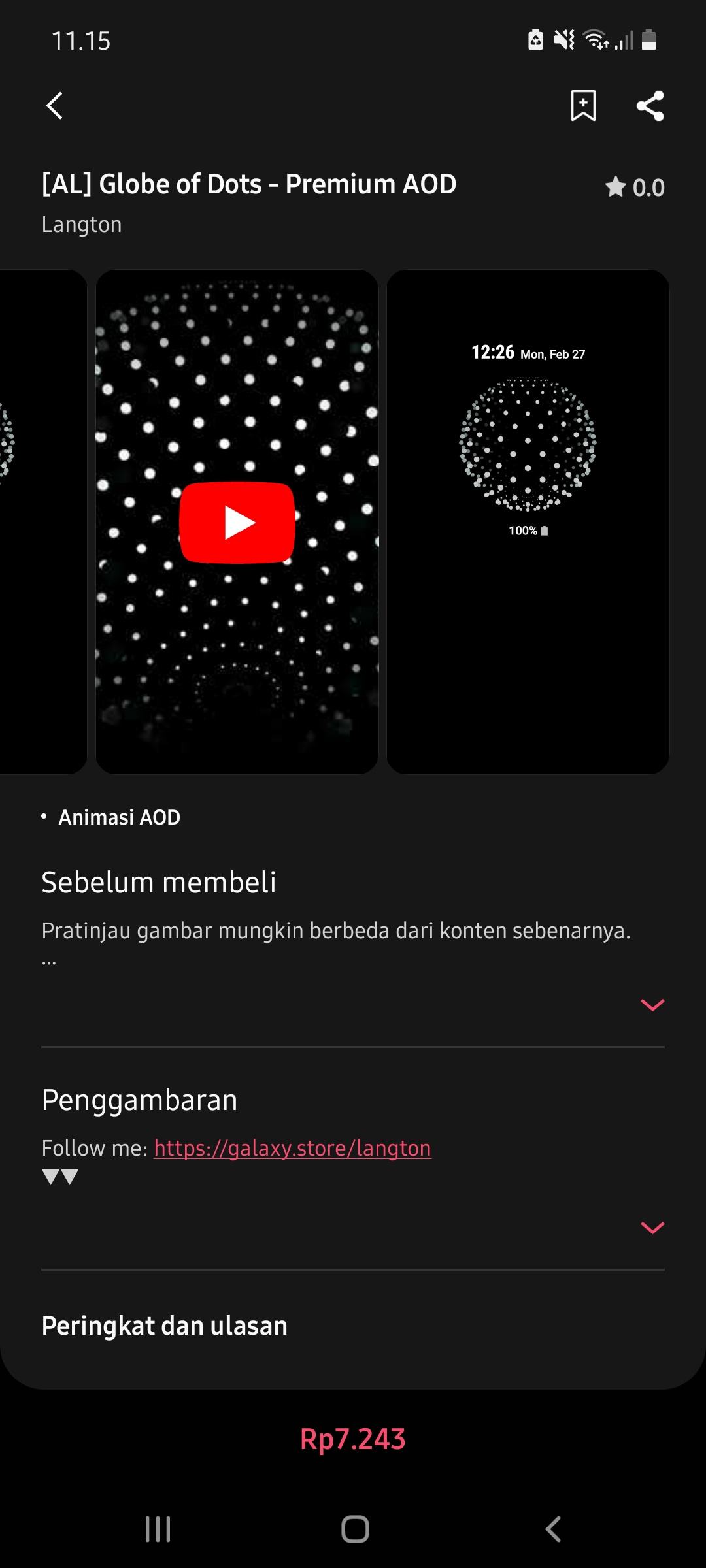Go back using the top-left arrow

point(55,106)
